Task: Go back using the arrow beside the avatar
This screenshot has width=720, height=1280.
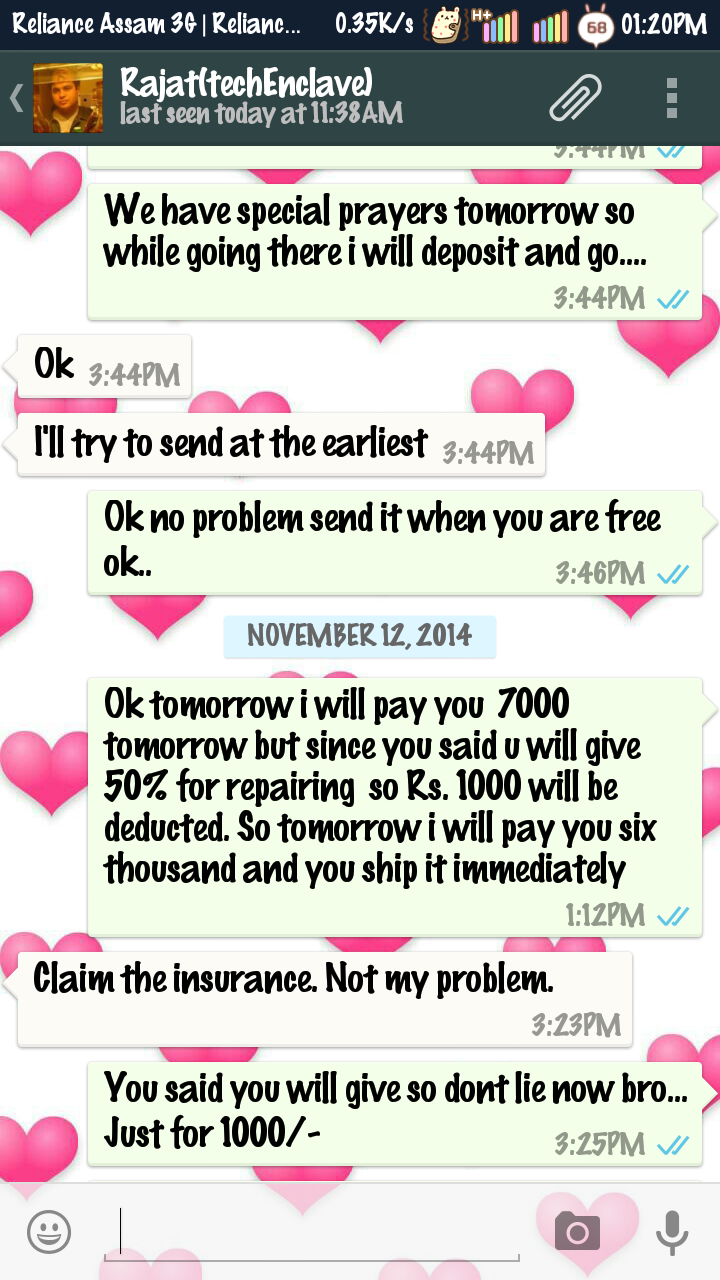Action: [16, 99]
